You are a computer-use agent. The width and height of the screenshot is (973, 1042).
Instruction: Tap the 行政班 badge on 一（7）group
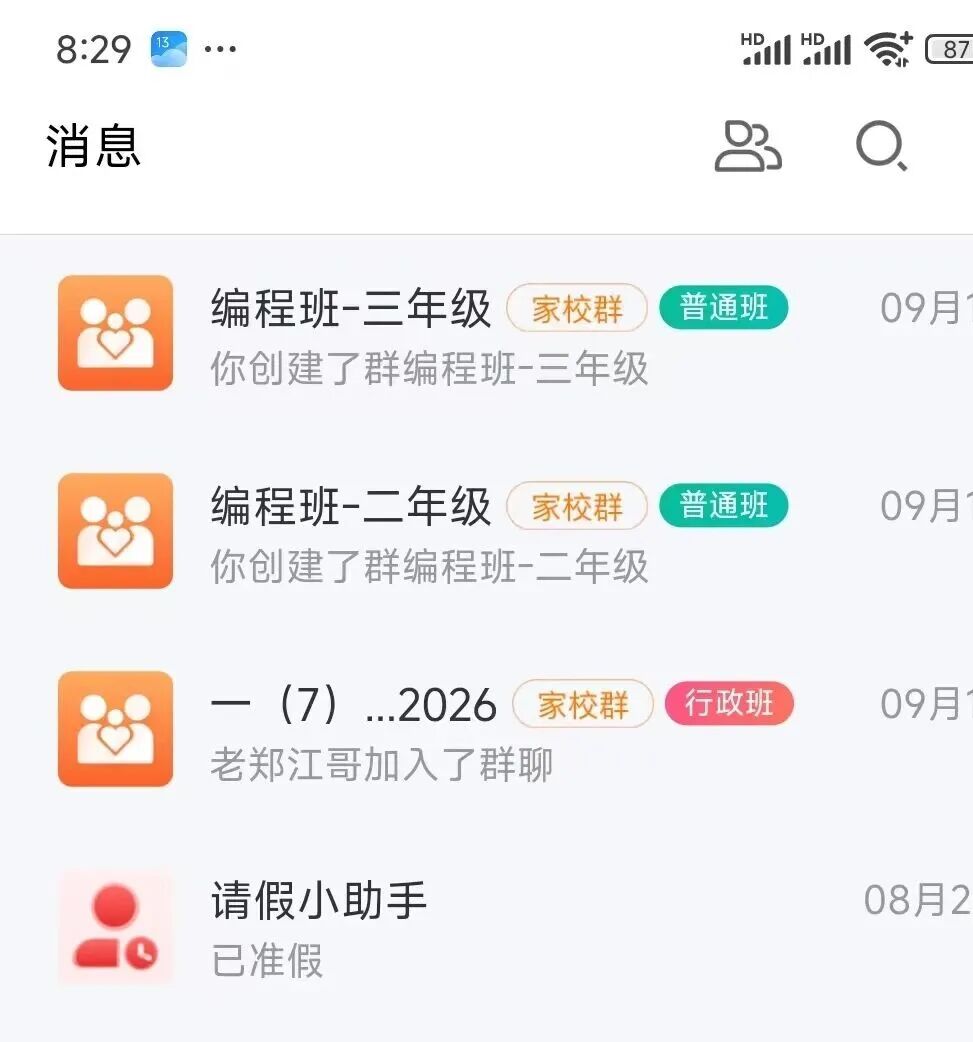coord(728,704)
